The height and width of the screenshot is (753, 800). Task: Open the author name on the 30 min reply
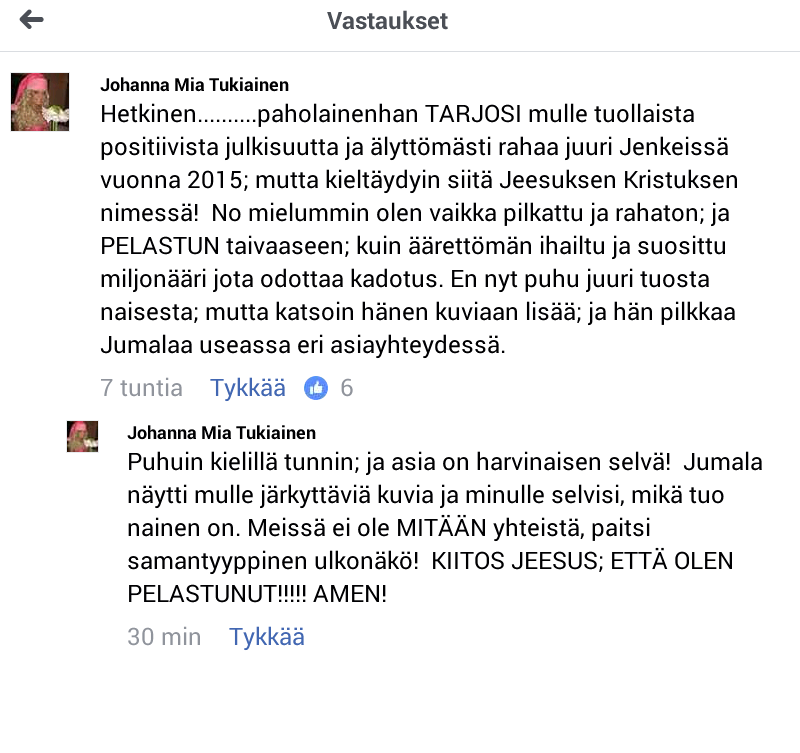click(221, 433)
